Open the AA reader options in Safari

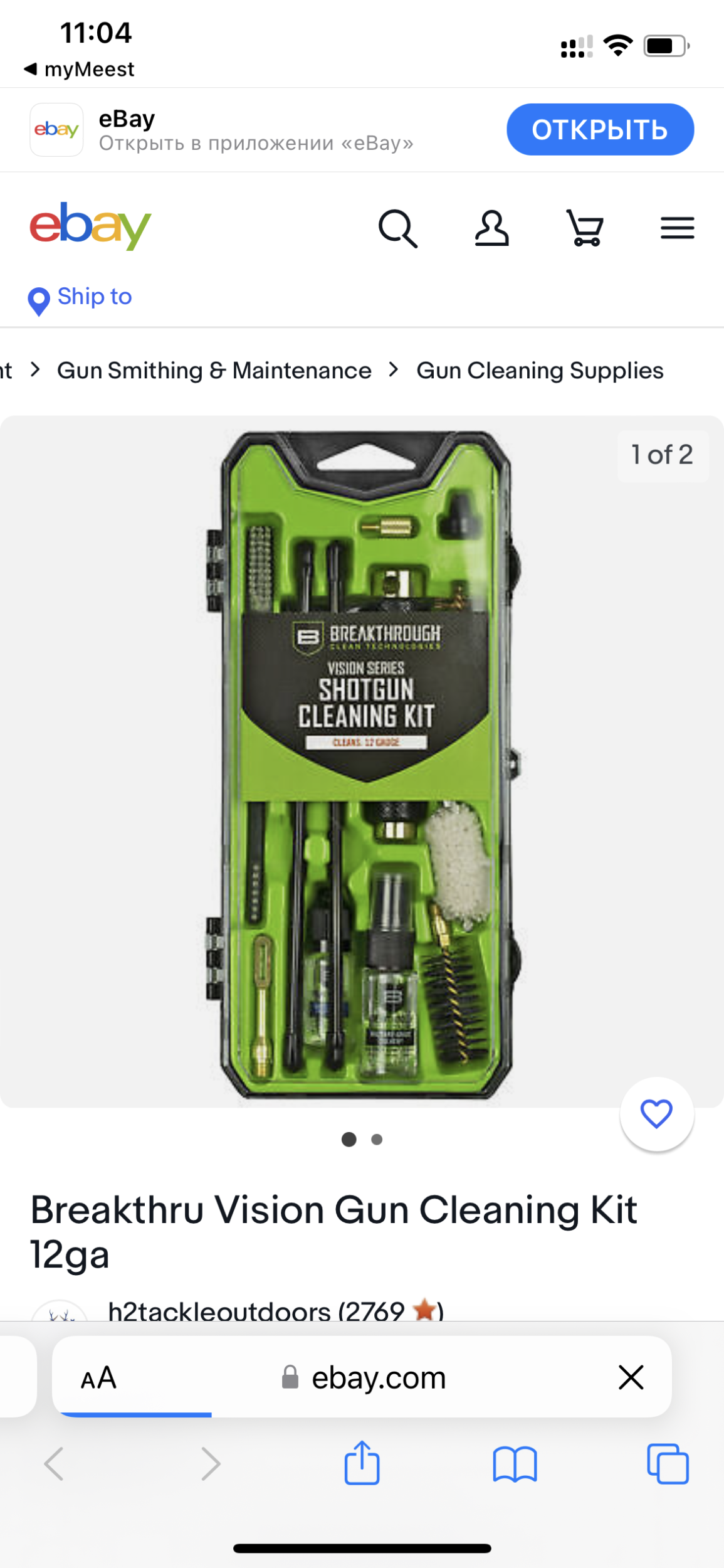tap(98, 1377)
